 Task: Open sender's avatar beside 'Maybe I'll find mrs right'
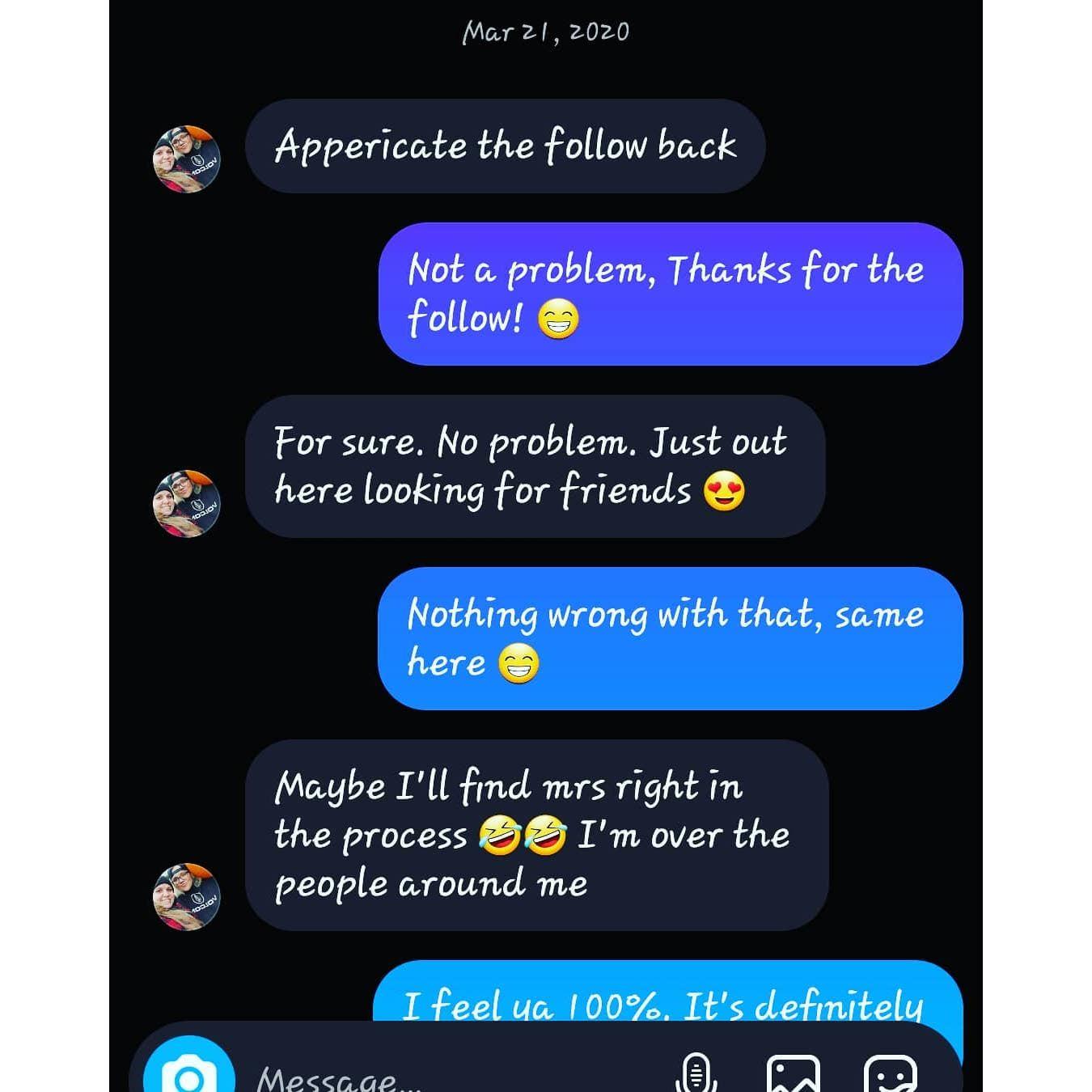coord(187,896)
